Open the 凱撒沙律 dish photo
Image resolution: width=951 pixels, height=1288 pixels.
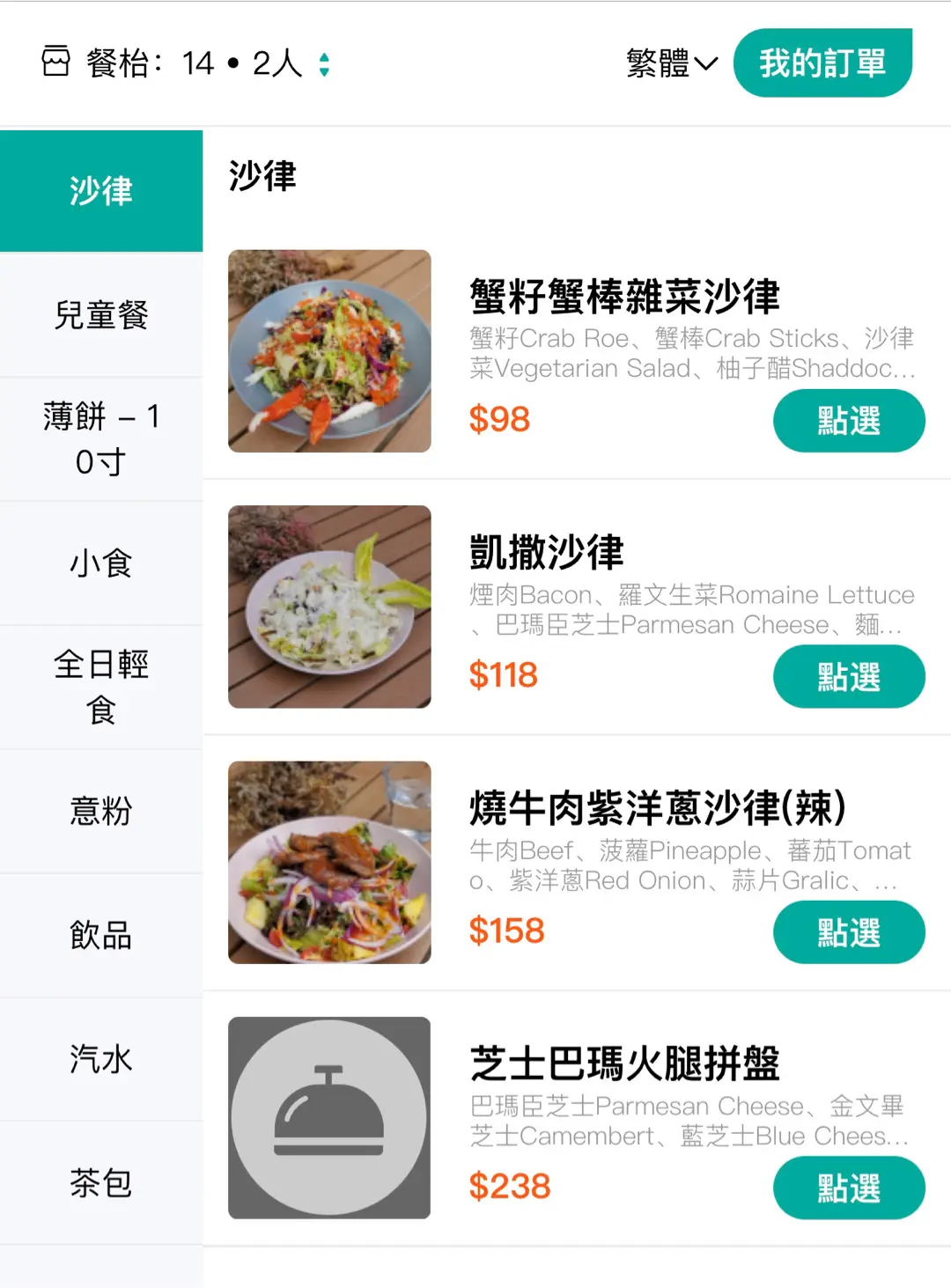click(329, 607)
